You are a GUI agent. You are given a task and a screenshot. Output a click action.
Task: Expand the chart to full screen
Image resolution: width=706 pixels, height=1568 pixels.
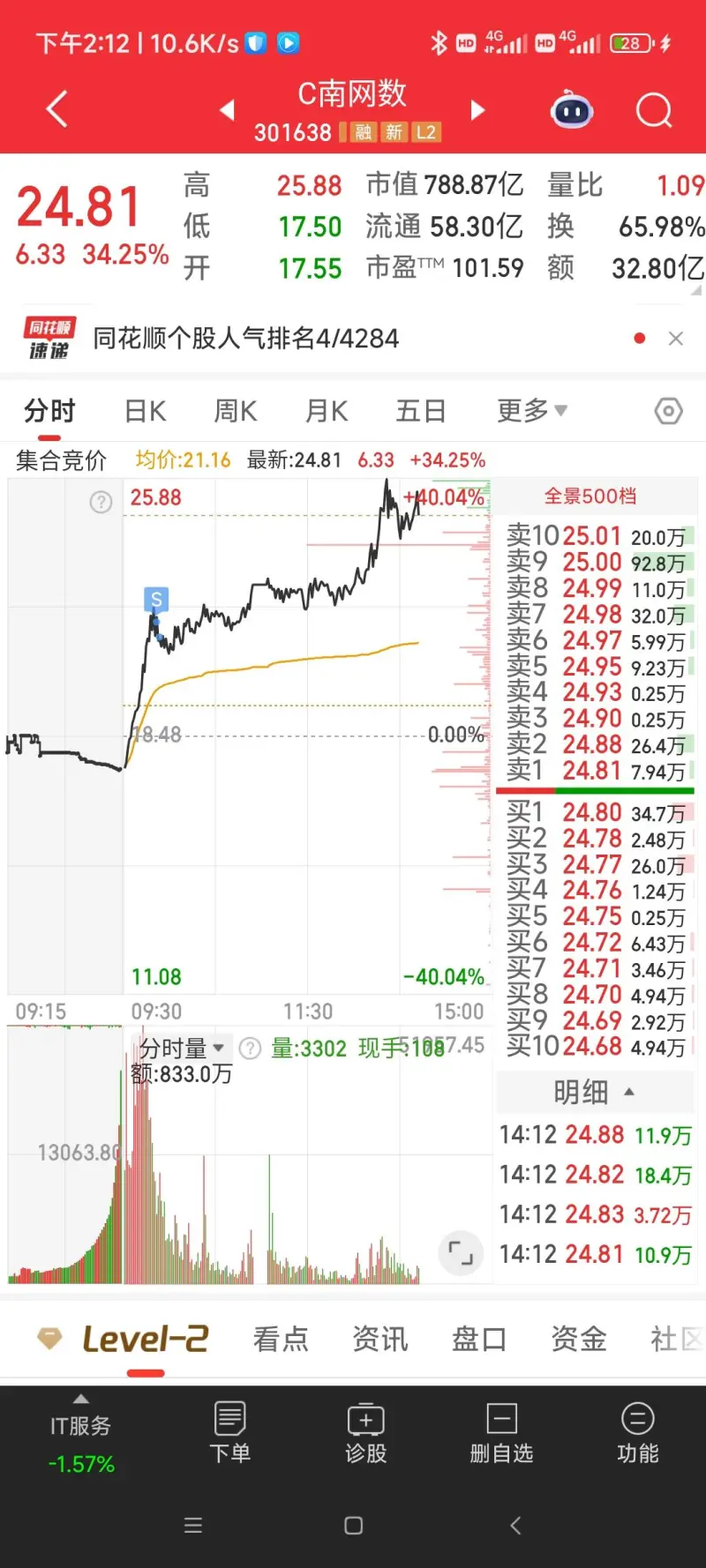point(461,1252)
